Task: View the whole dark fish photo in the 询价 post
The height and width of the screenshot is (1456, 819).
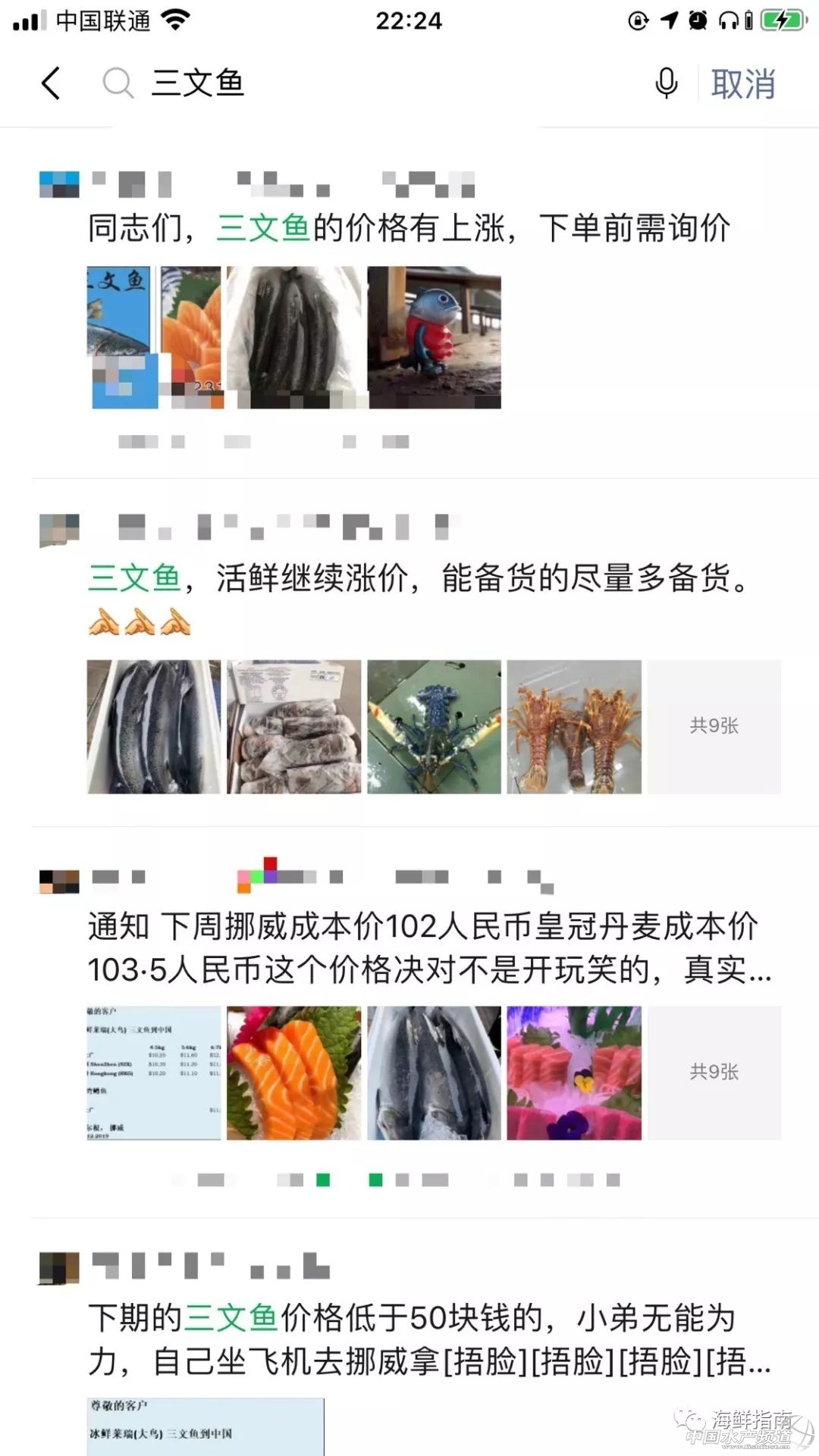Action: click(294, 337)
